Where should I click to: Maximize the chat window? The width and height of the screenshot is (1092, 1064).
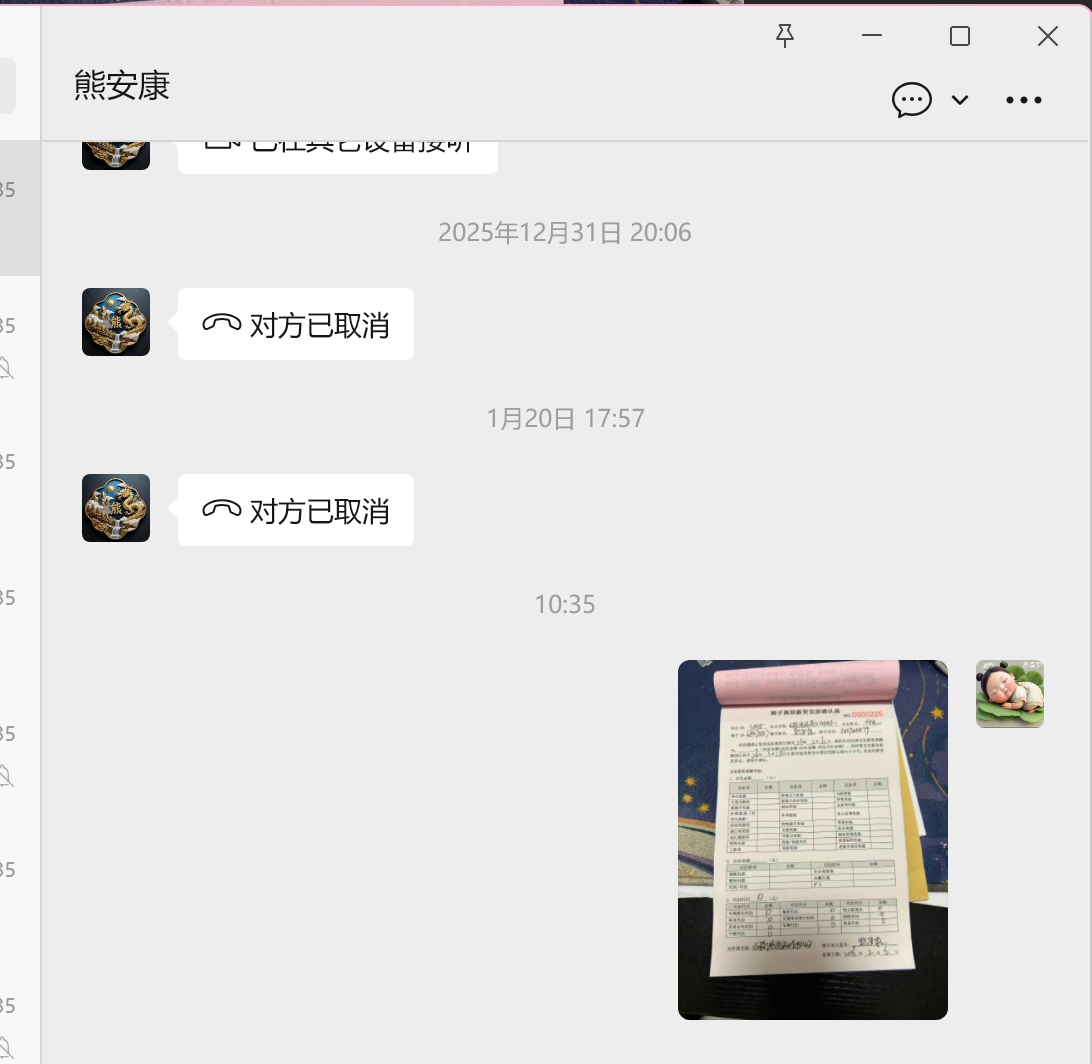pos(960,36)
